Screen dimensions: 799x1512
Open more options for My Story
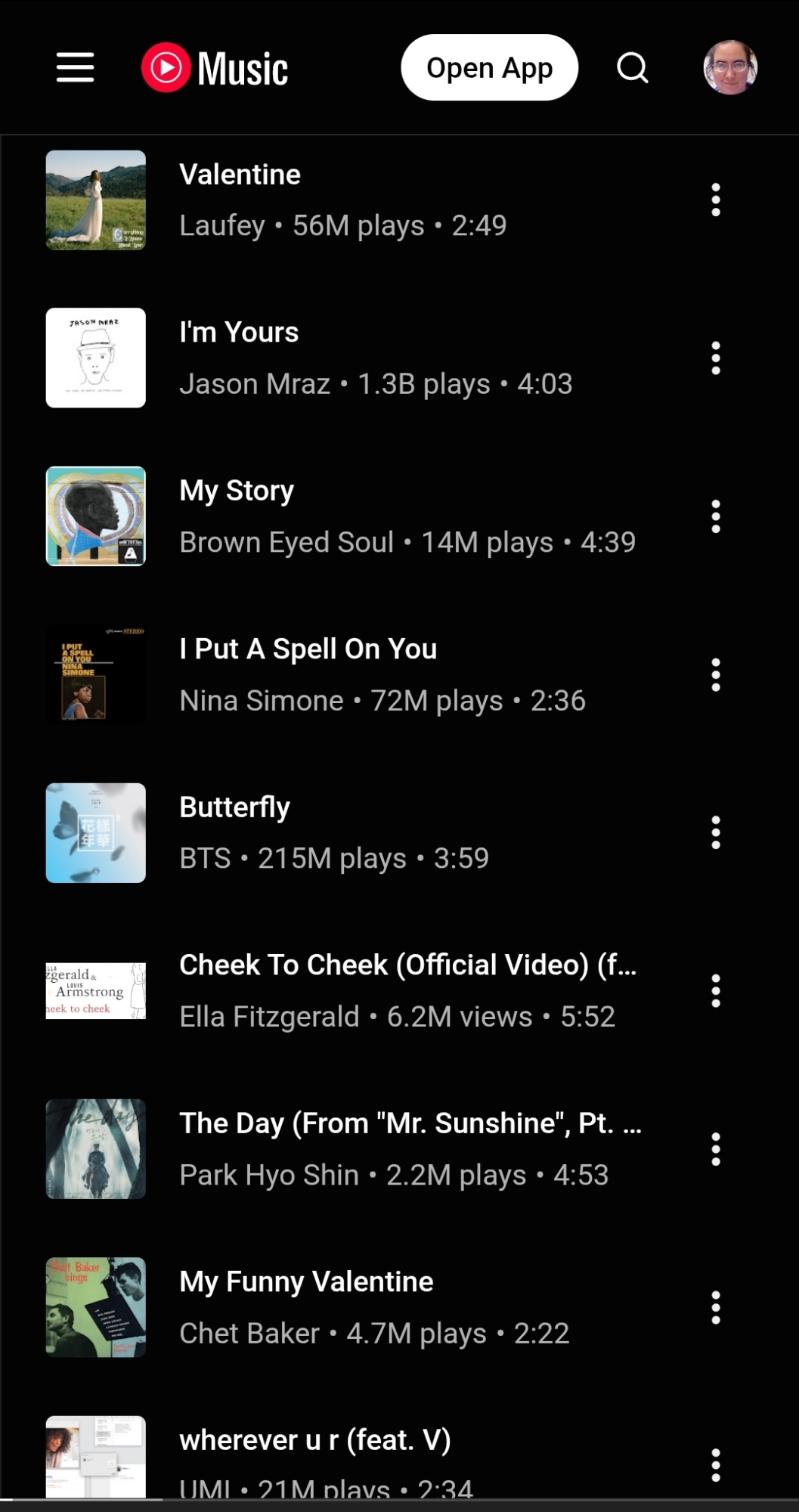715,517
